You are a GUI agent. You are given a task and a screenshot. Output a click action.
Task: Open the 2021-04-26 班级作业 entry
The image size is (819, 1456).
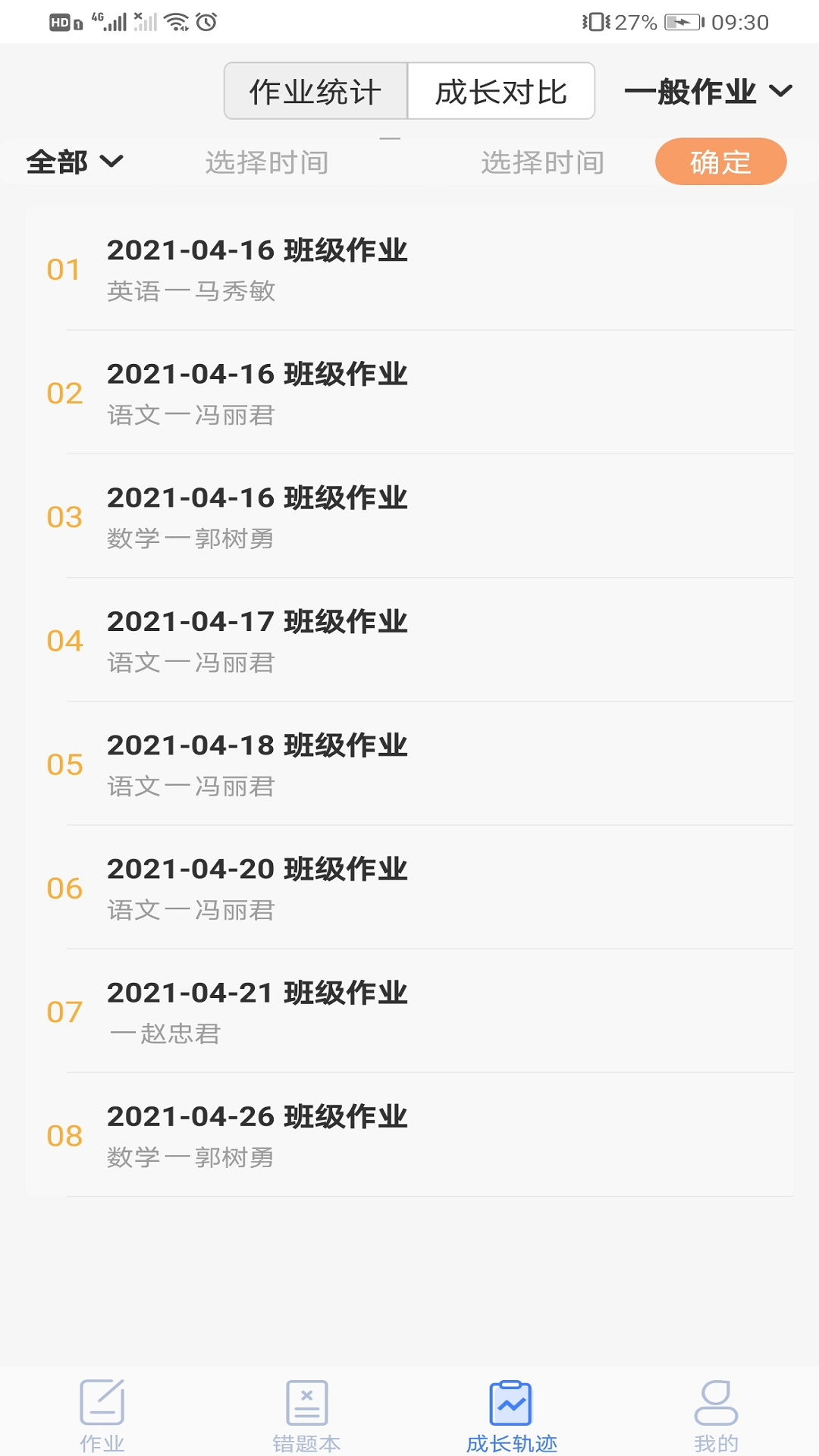click(409, 1134)
